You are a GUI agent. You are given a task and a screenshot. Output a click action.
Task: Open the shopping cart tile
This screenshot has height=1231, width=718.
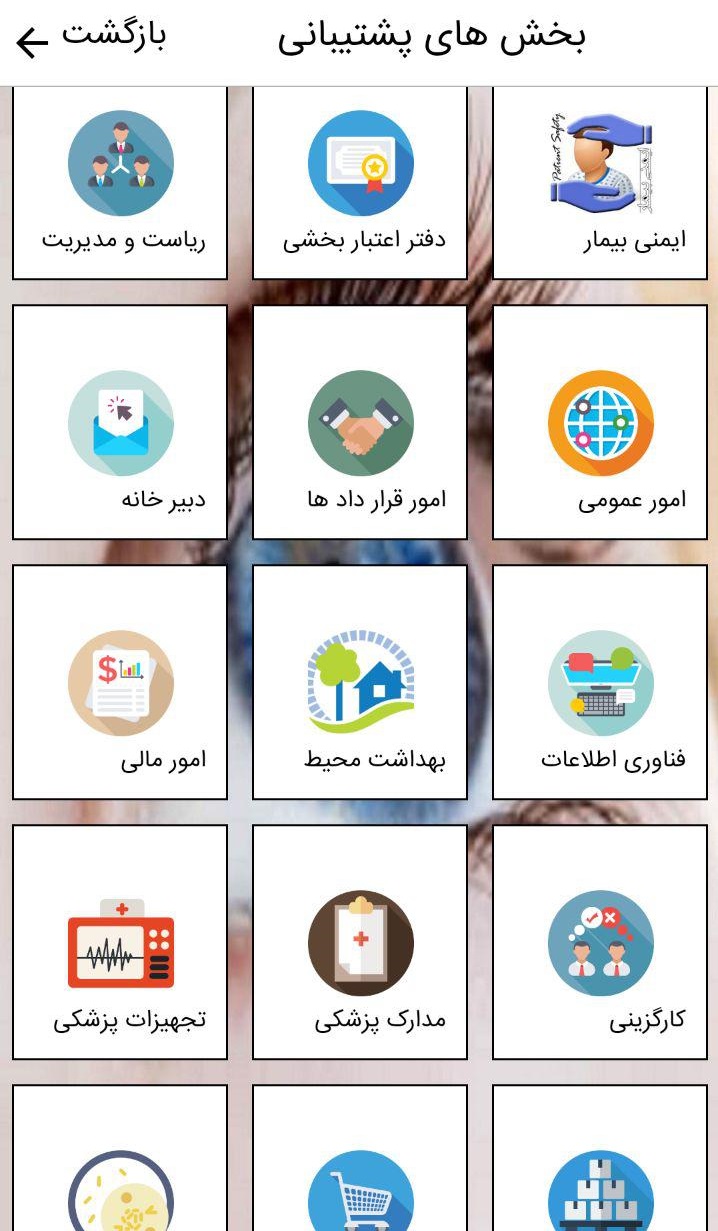tap(360, 1158)
